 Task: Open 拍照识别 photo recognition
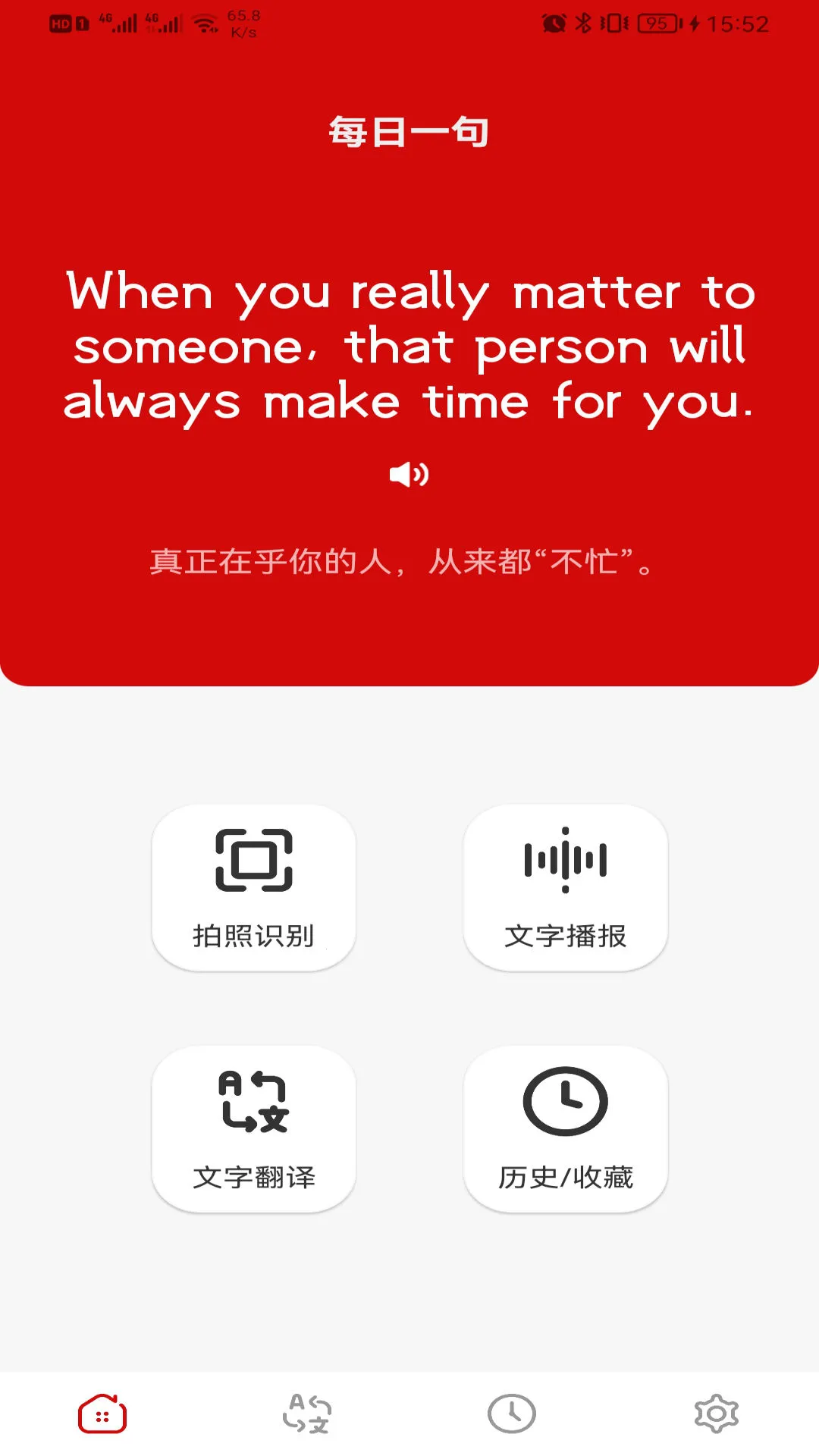254,887
